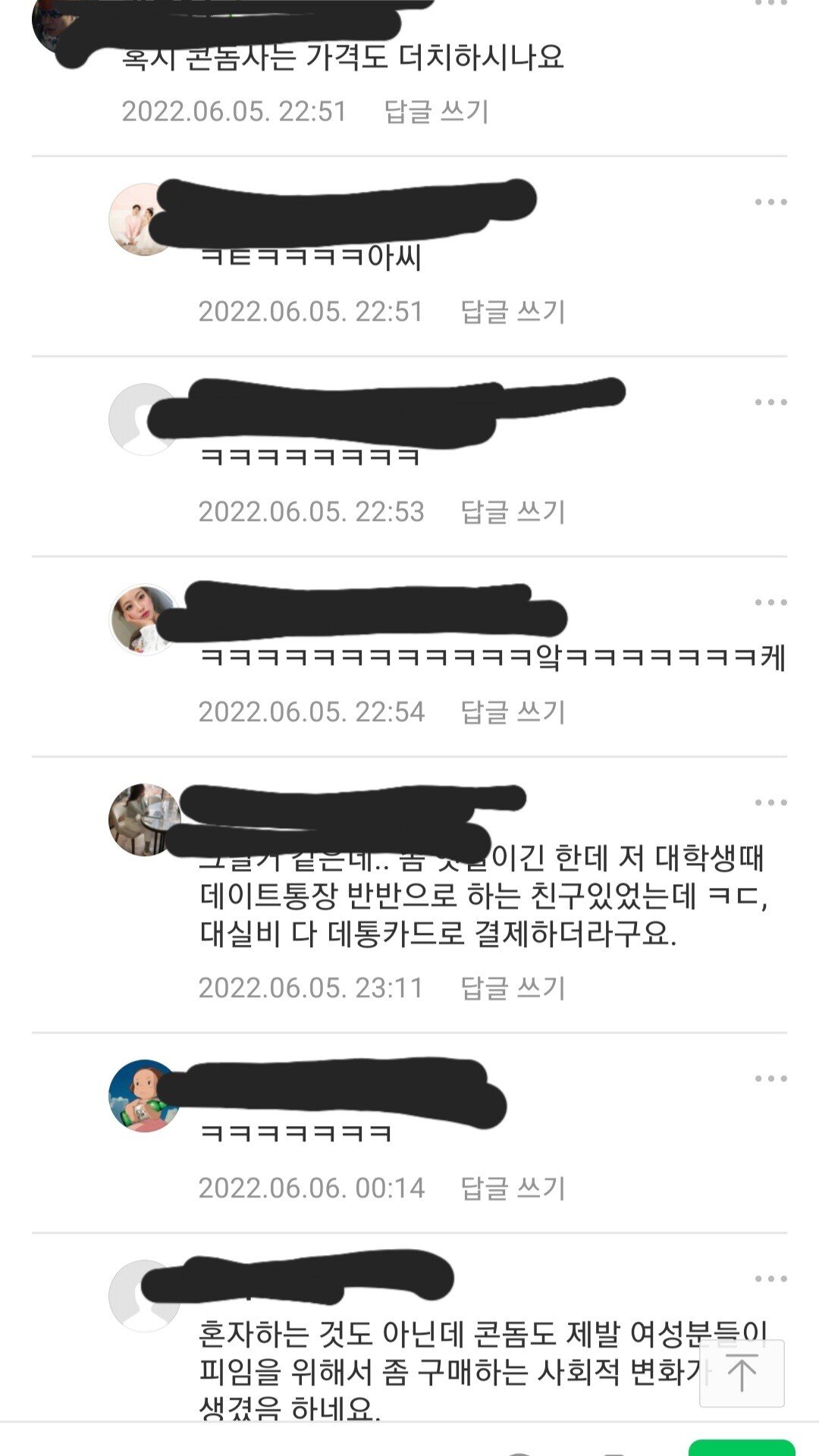Image resolution: width=819 pixels, height=1456 pixels.
Task: Tap 답글 쓰기 under the 22:53 comment
Action: click(x=513, y=512)
